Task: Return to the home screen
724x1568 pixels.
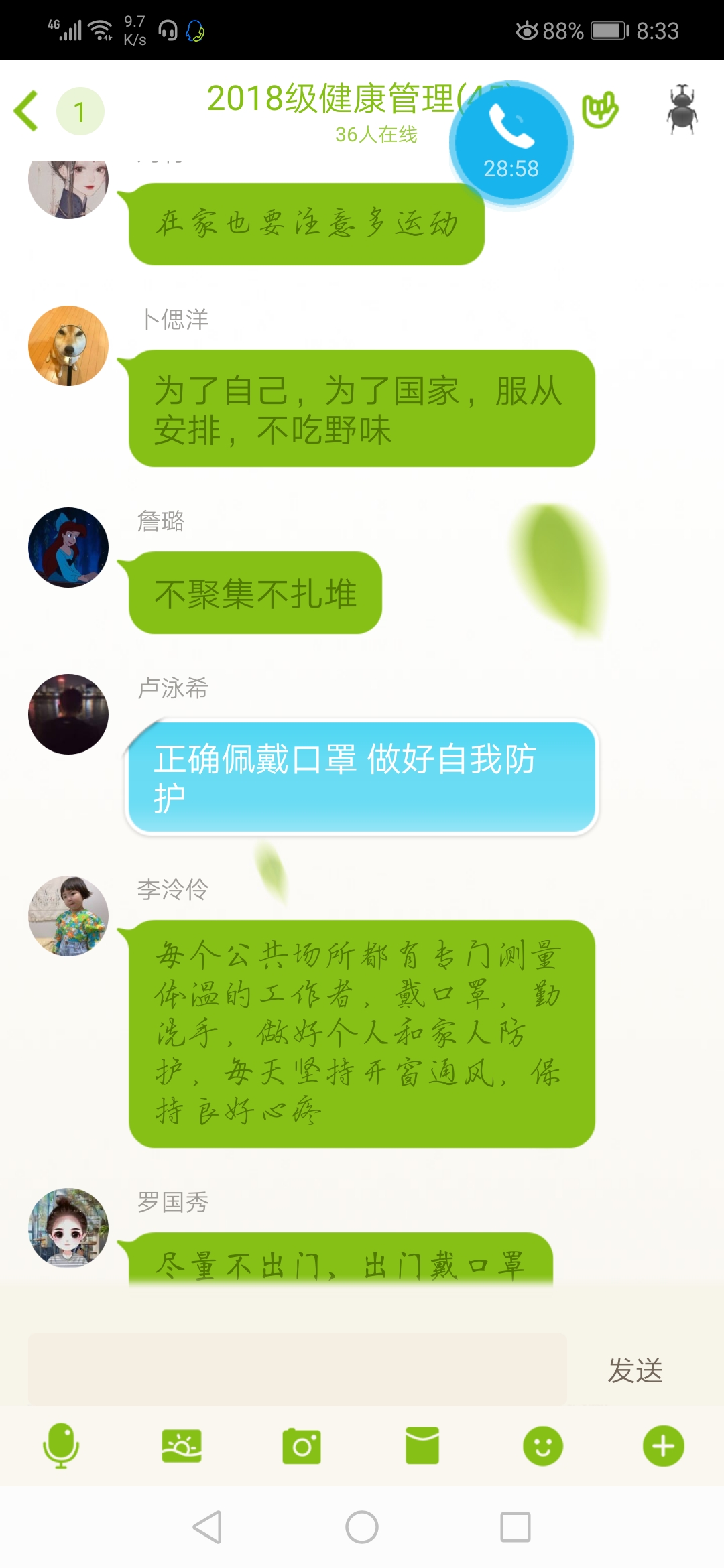Action: coord(362,1528)
